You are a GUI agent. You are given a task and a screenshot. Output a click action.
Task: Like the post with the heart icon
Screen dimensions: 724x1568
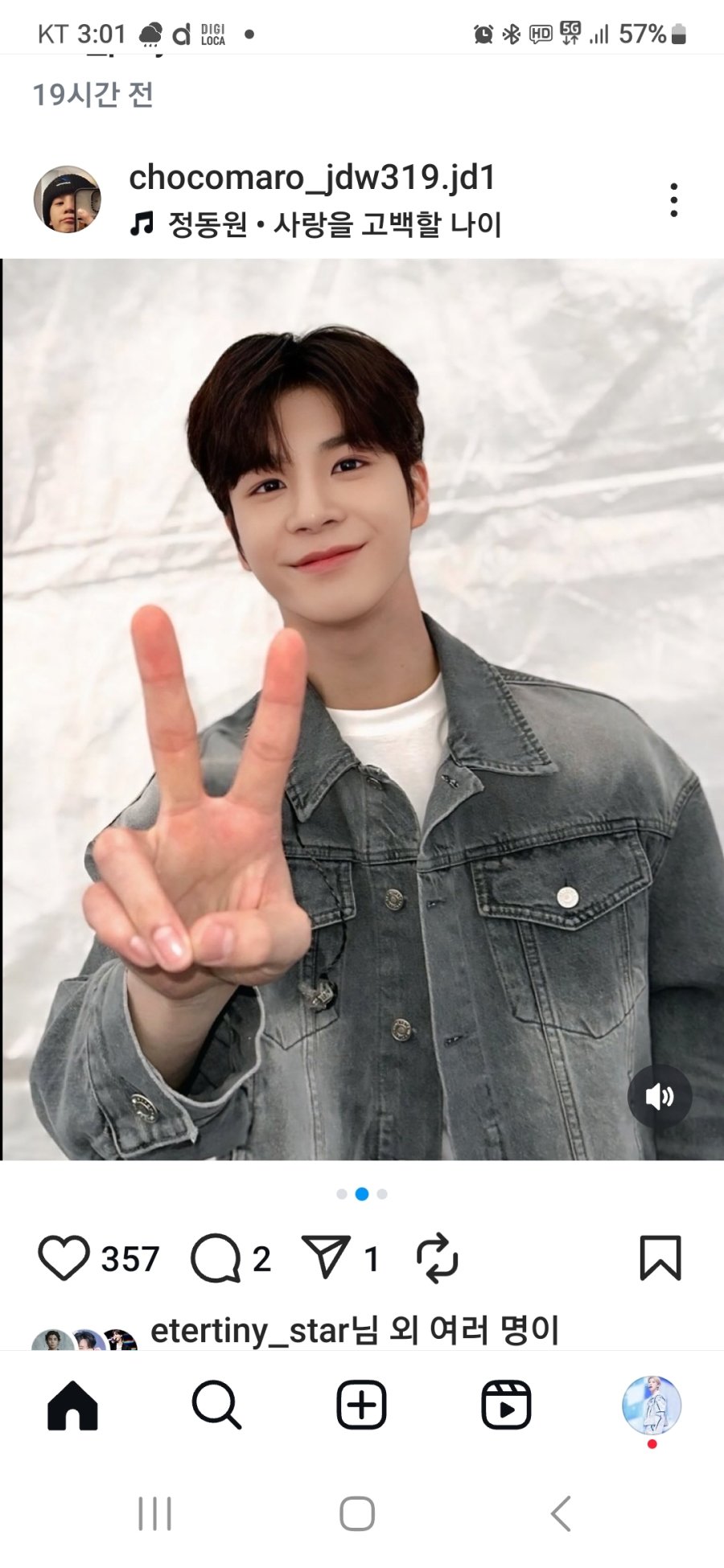(x=64, y=1258)
